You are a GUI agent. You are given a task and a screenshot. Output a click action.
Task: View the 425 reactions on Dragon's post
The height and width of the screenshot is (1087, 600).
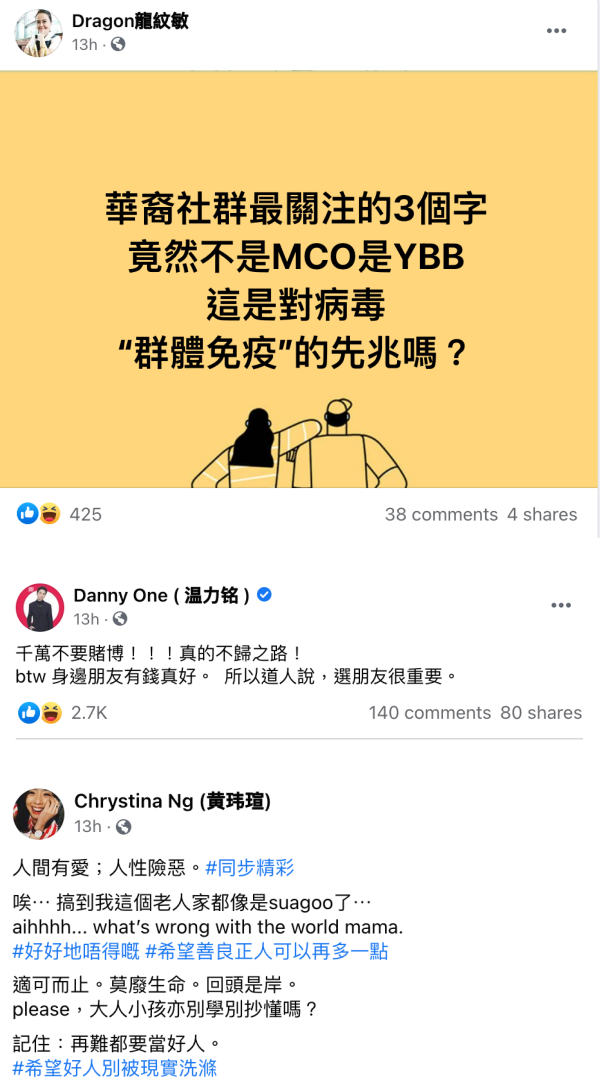(62, 514)
